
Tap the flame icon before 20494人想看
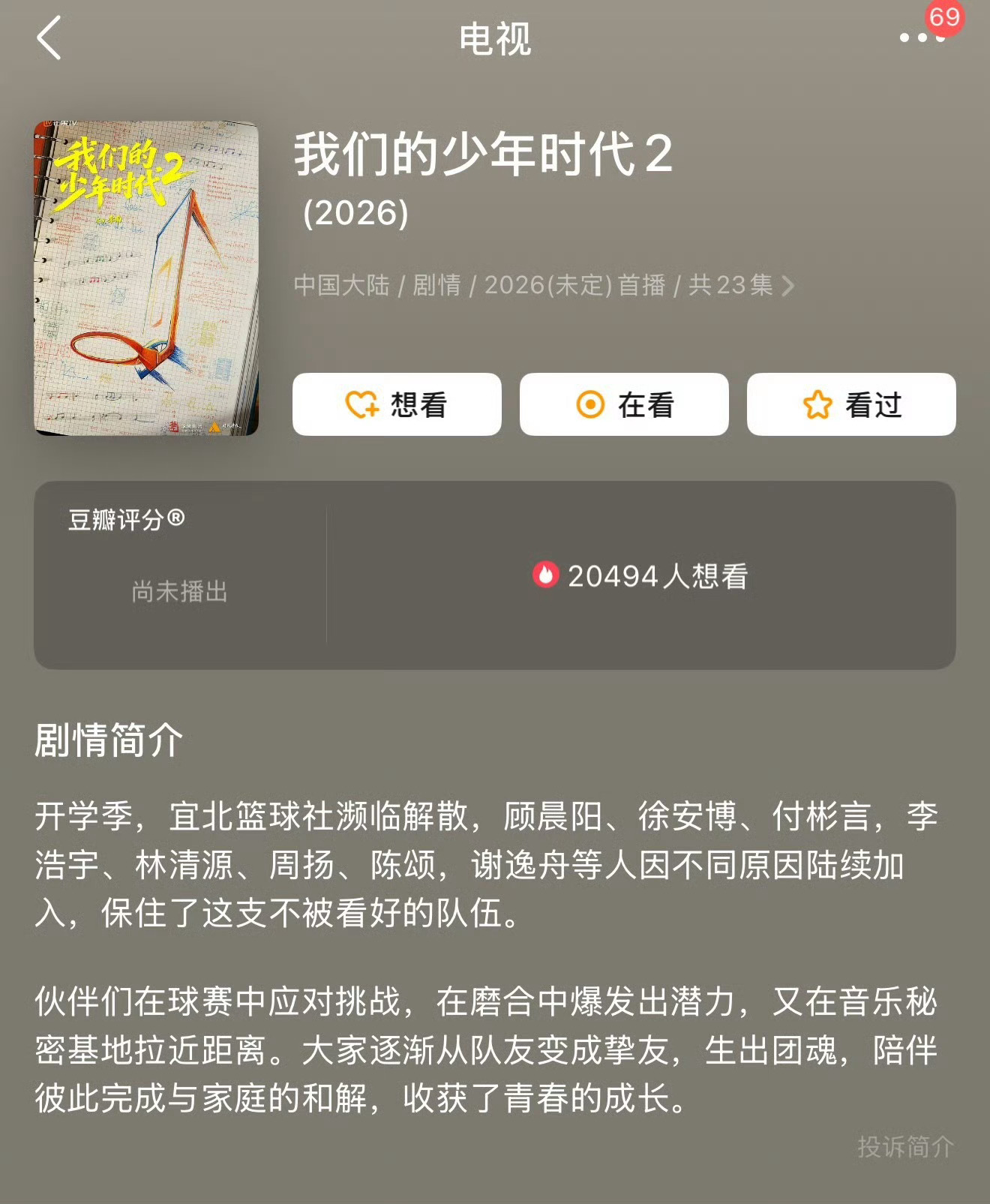pyautogui.click(x=547, y=575)
